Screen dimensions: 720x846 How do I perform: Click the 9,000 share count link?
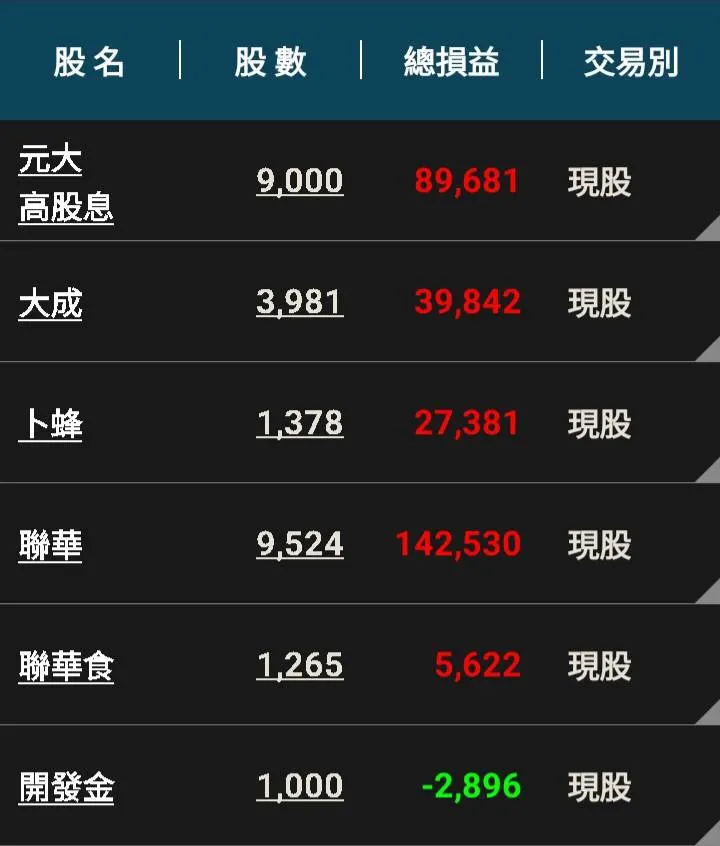pos(302,182)
